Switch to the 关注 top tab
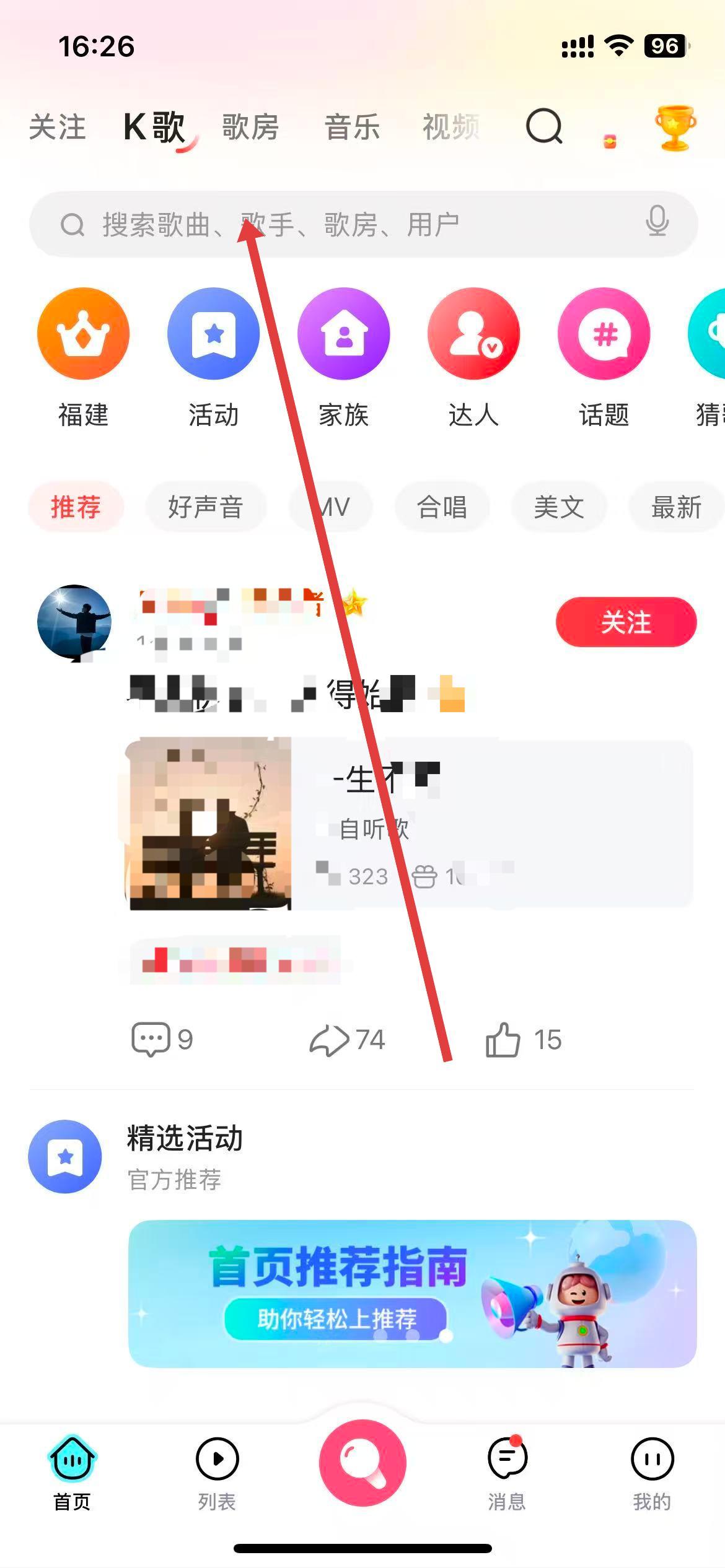The width and height of the screenshot is (725, 1568). pyautogui.click(x=57, y=128)
